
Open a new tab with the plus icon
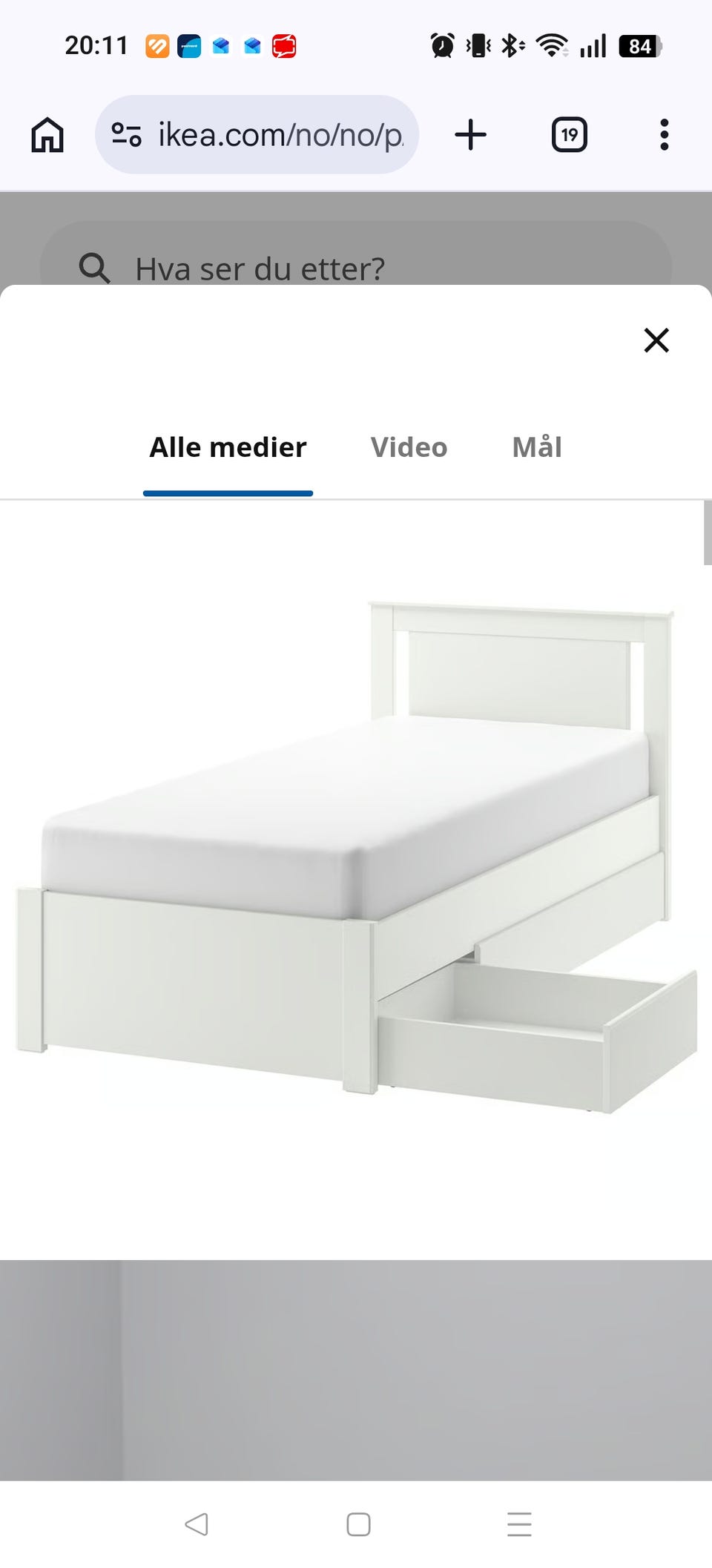[x=472, y=134]
